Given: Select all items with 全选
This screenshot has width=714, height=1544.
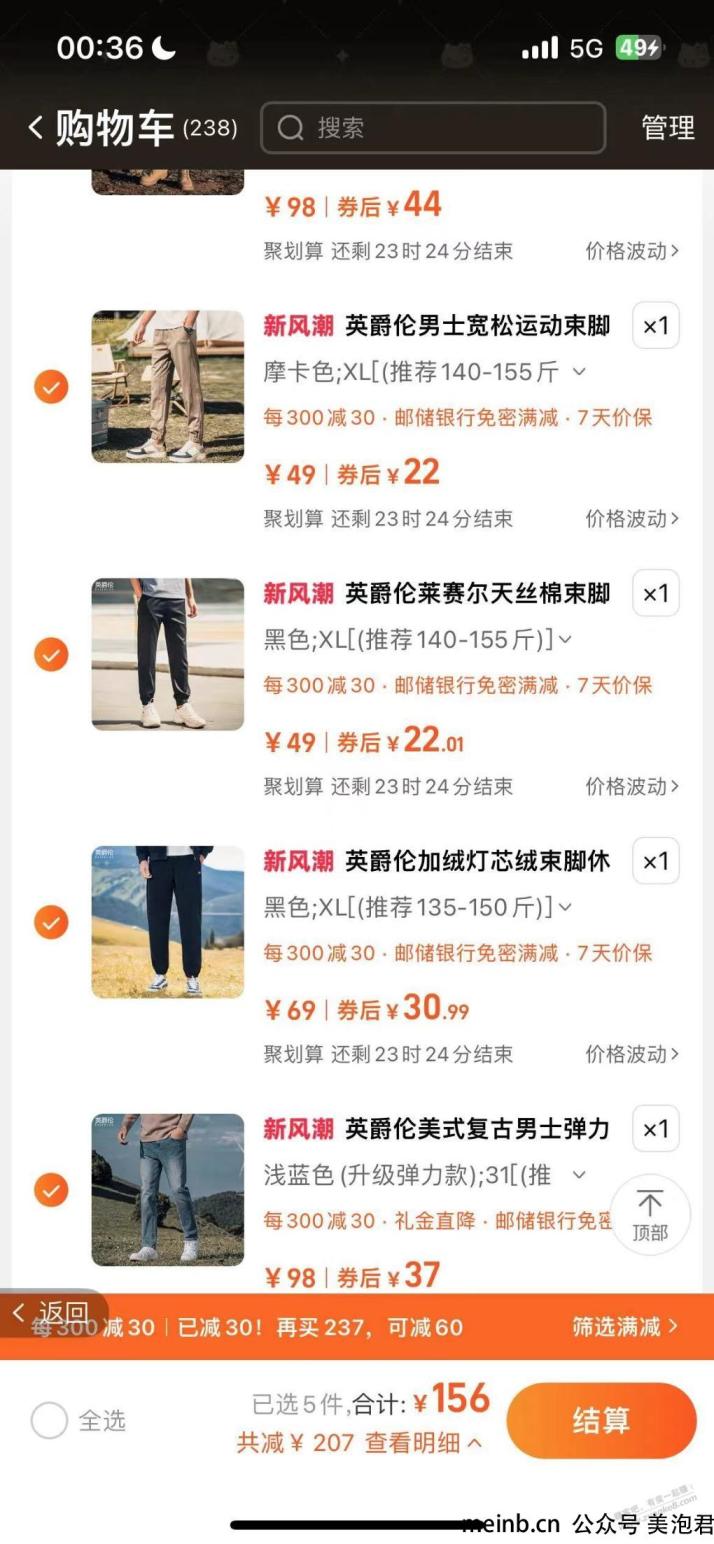Looking at the screenshot, I should [x=49, y=1420].
